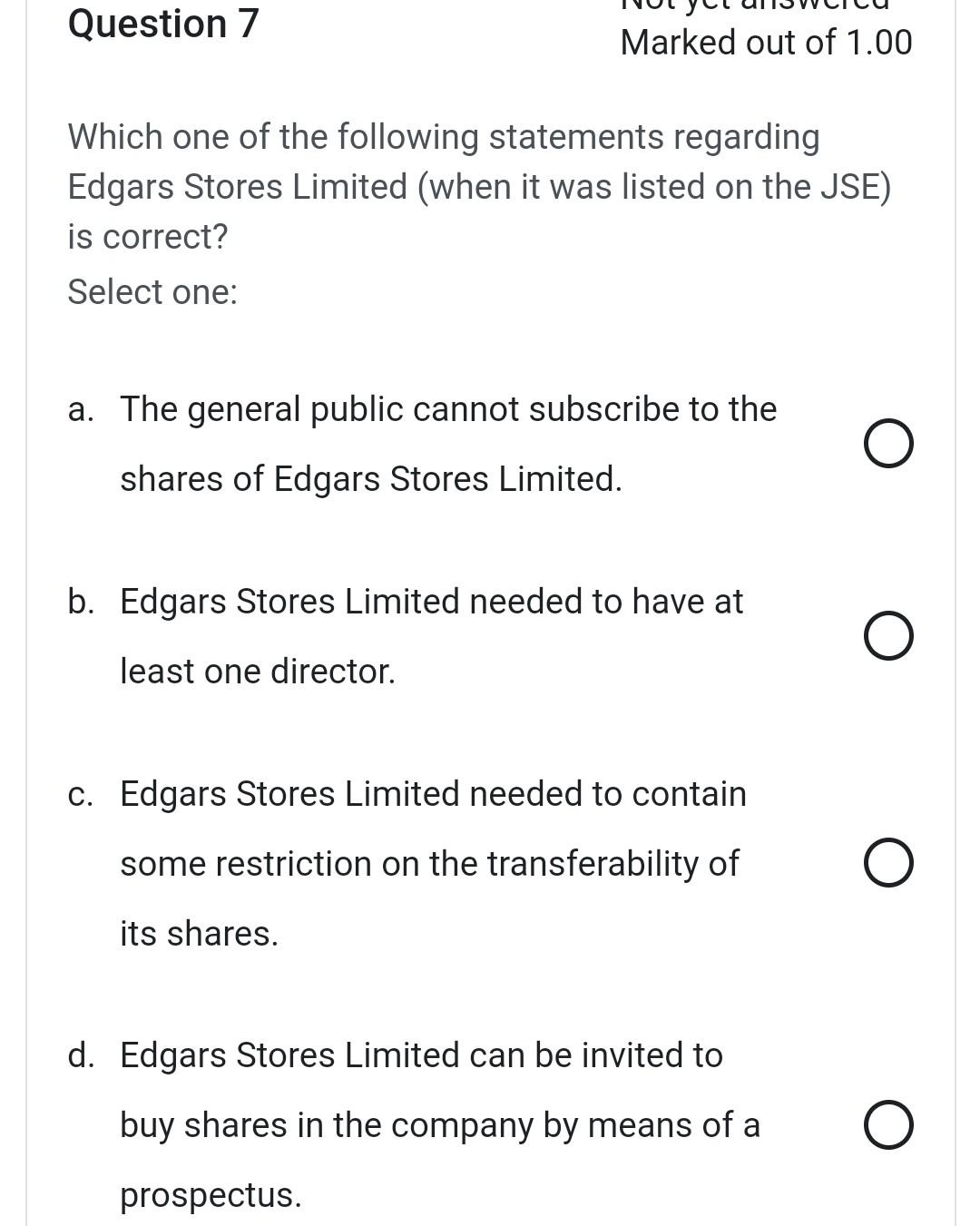
Task: Select the radio button for option b
Action: tap(890, 636)
